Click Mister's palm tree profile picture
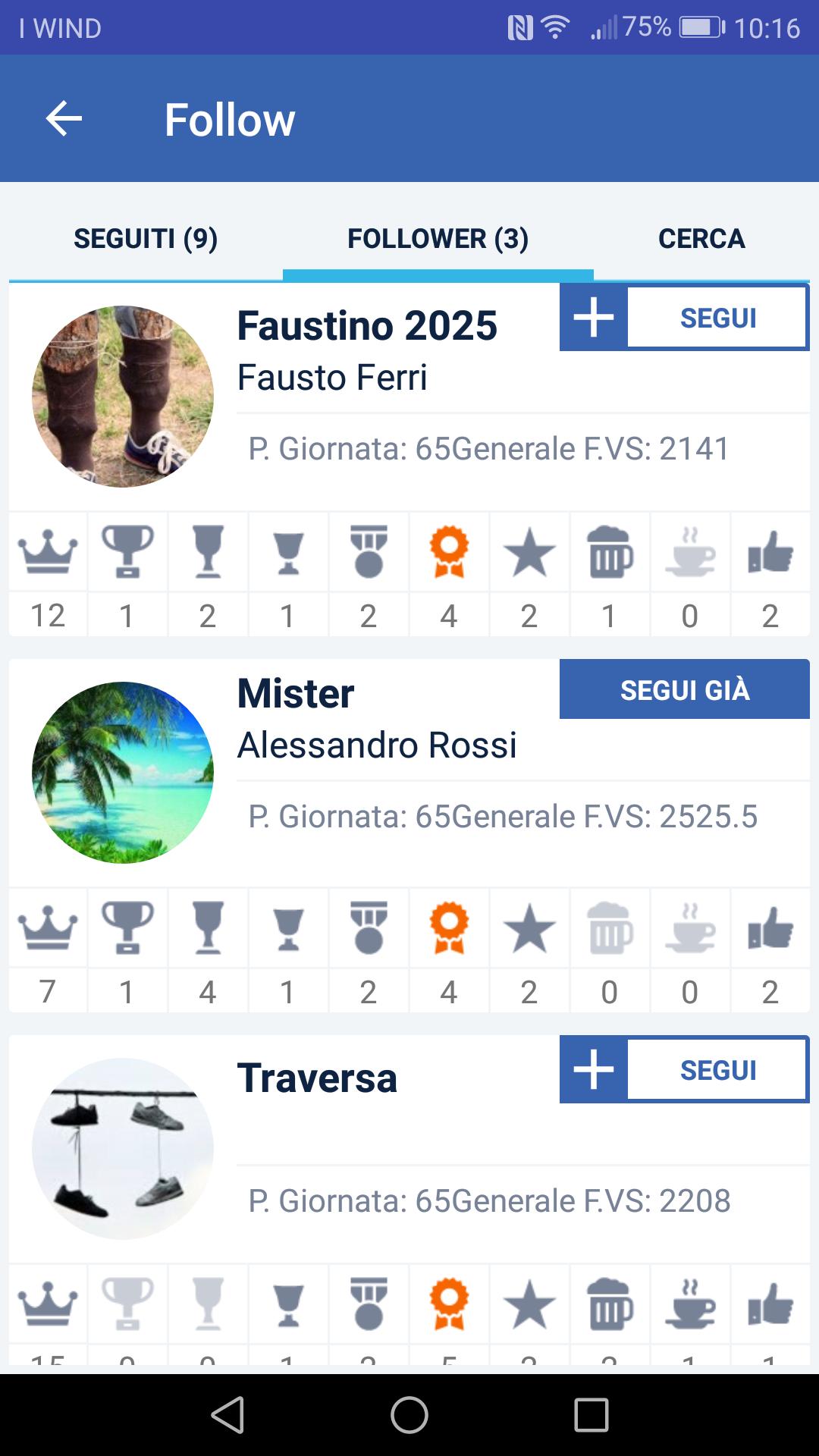The height and width of the screenshot is (1456, 819). pos(123,771)
